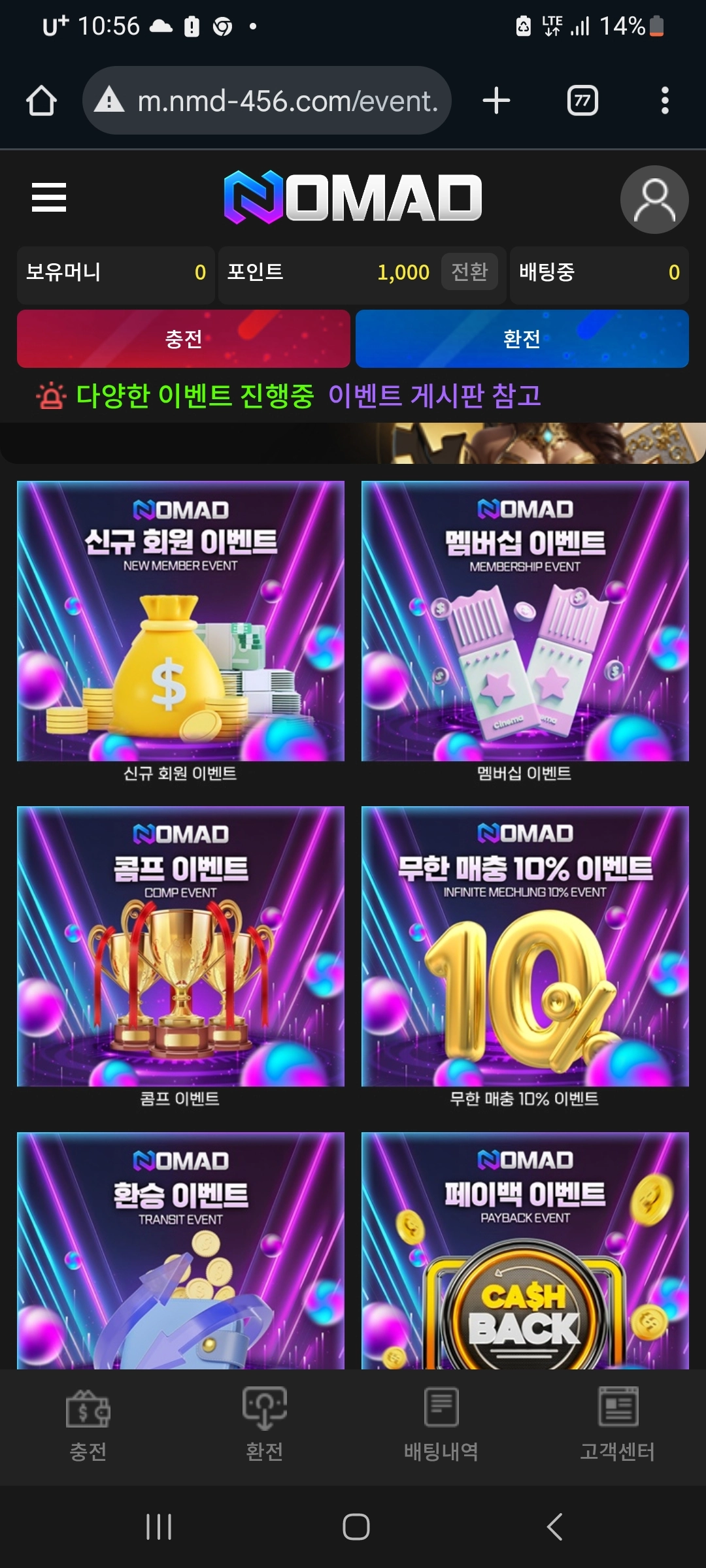View the 77 open browser tabs

click(x=582, y=101)
